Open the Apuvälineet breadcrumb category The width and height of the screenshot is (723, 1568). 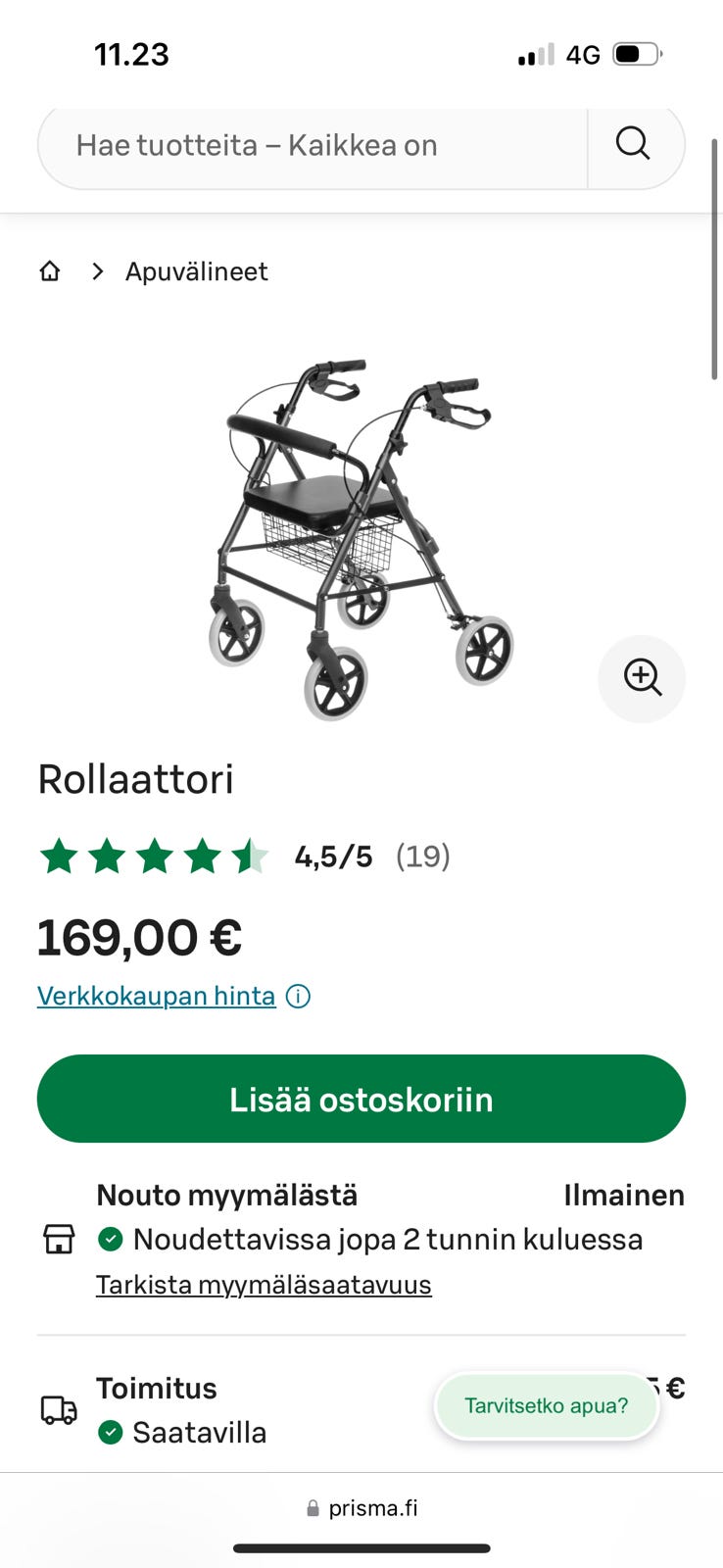(196, 271)
